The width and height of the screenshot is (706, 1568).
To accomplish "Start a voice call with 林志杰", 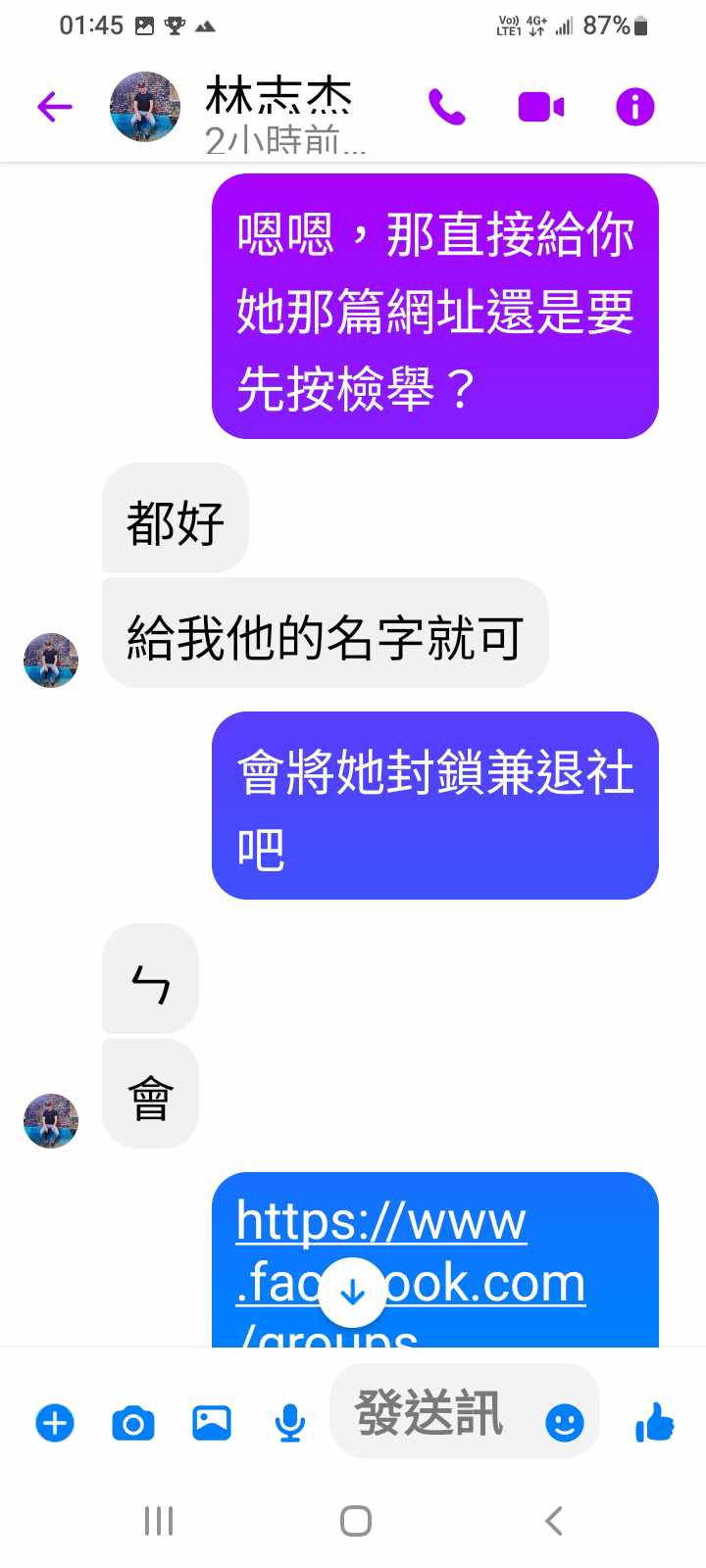I will pyautogui.click(x=447, y=107).
